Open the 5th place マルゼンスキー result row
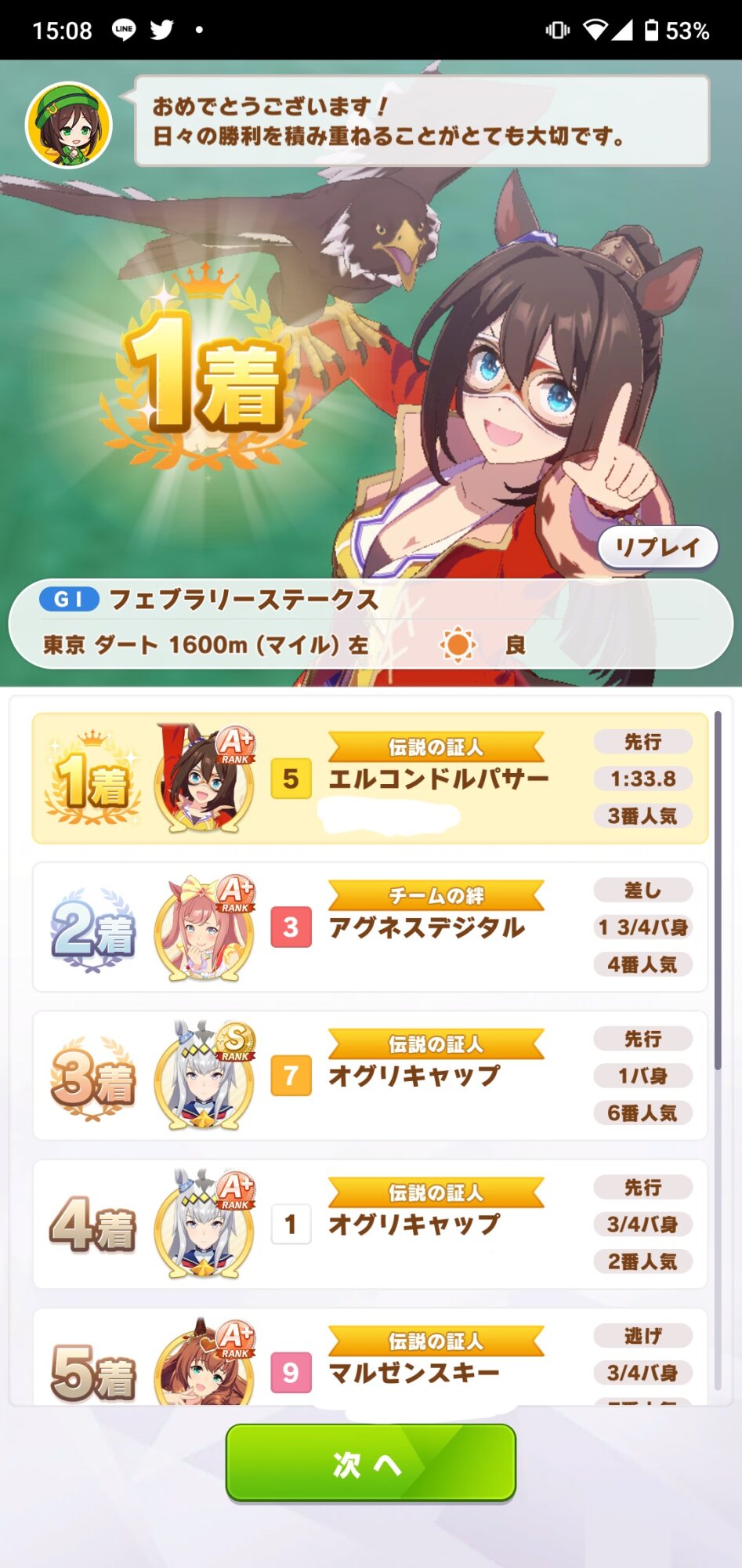742x1568 pixels. 370,1360
